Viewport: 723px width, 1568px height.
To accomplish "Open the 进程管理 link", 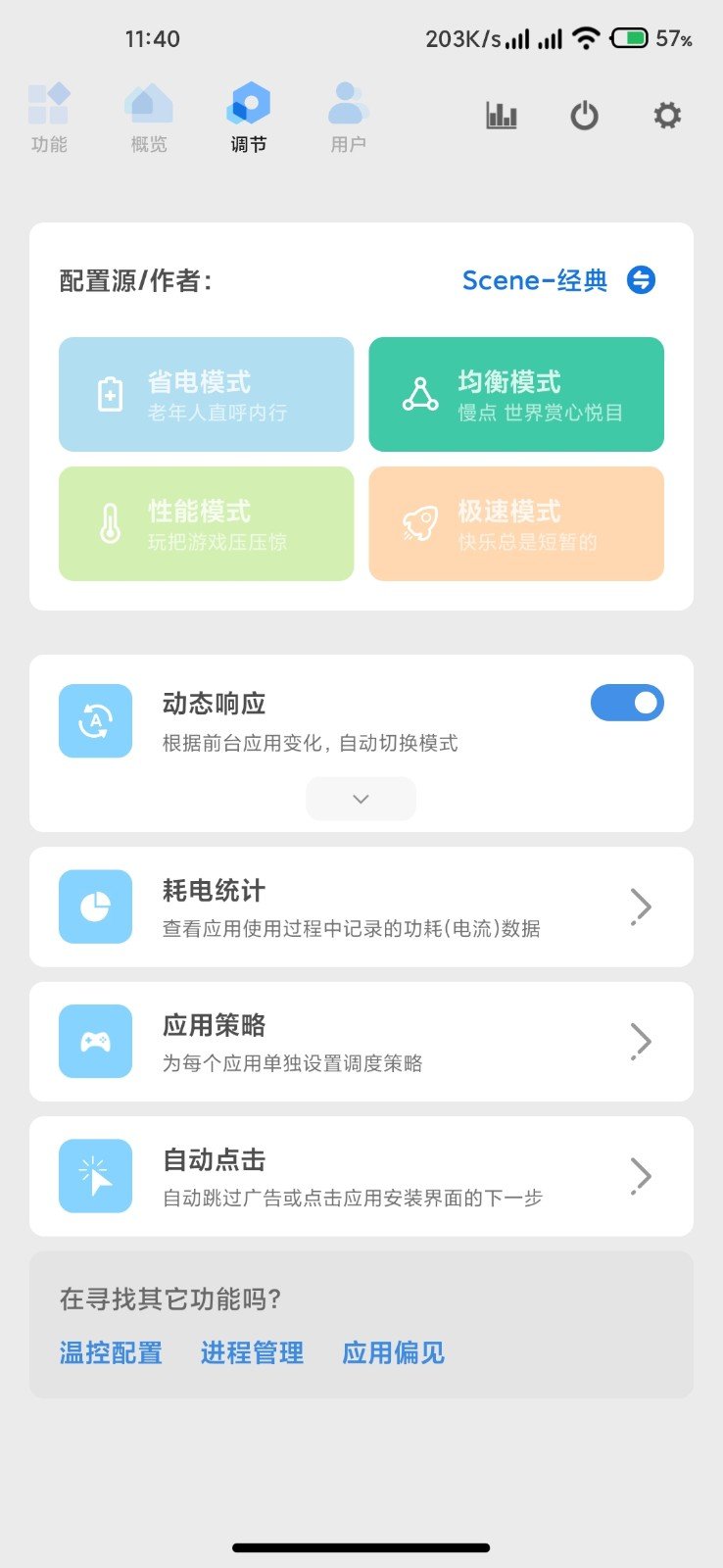I will tap(252, 1352).
